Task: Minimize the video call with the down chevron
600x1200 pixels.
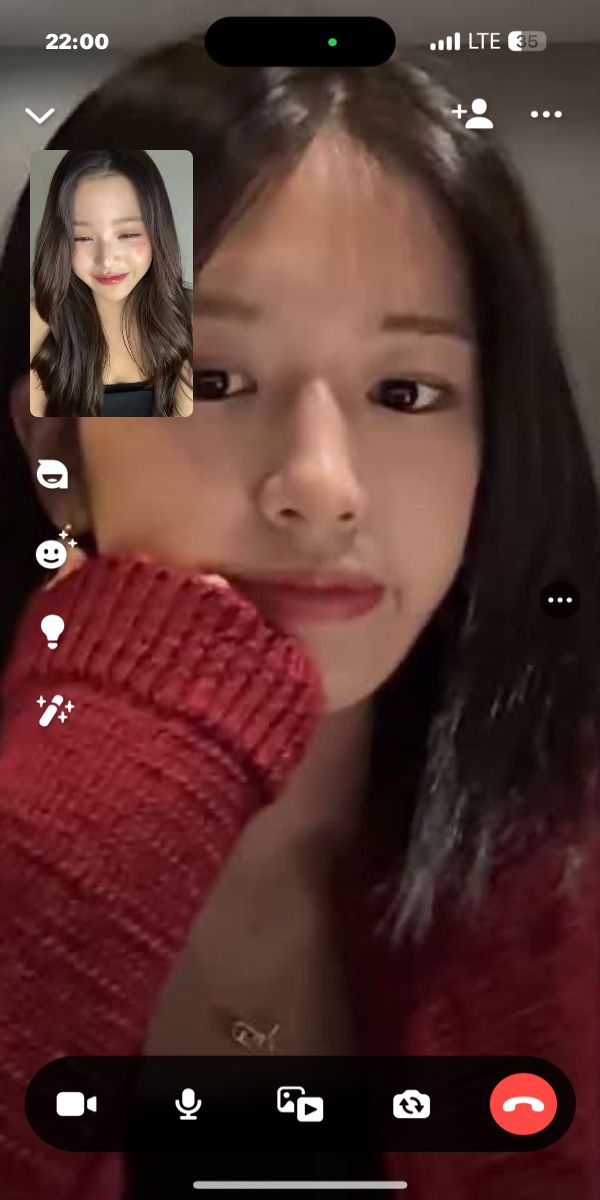Action: 40,116
